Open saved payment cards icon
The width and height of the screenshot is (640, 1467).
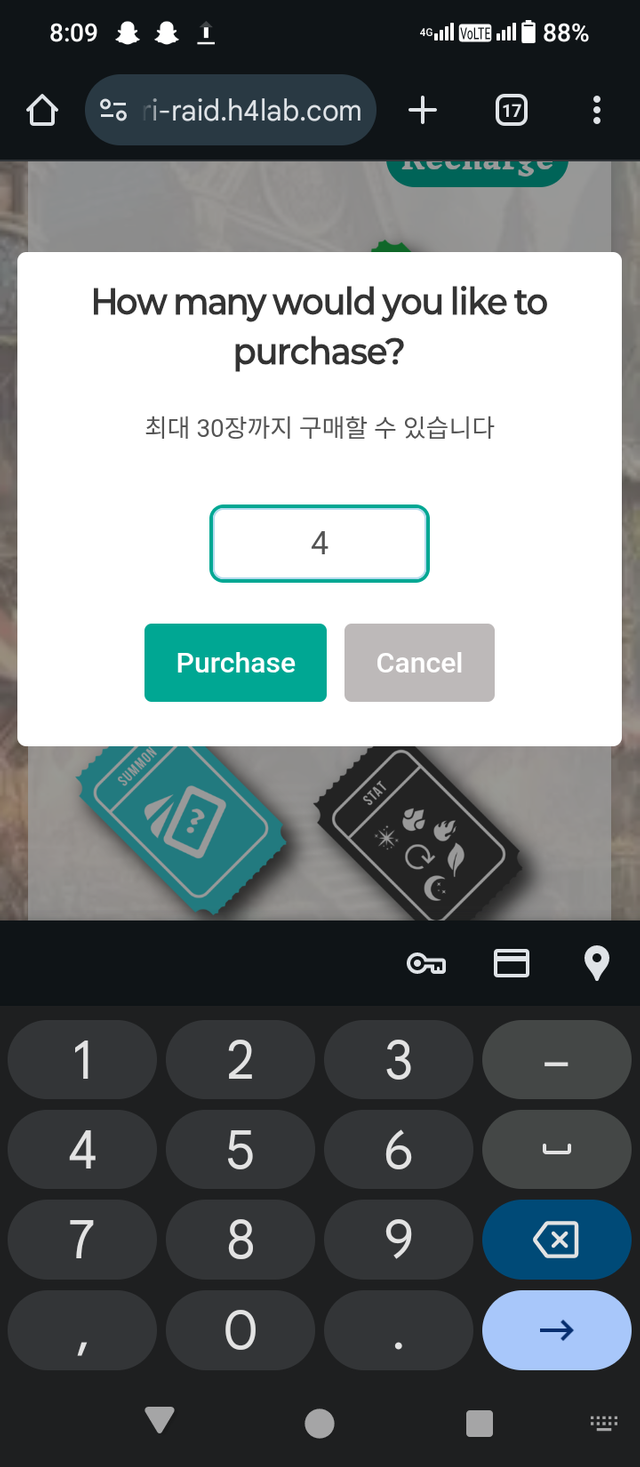(x=511, y=963)
